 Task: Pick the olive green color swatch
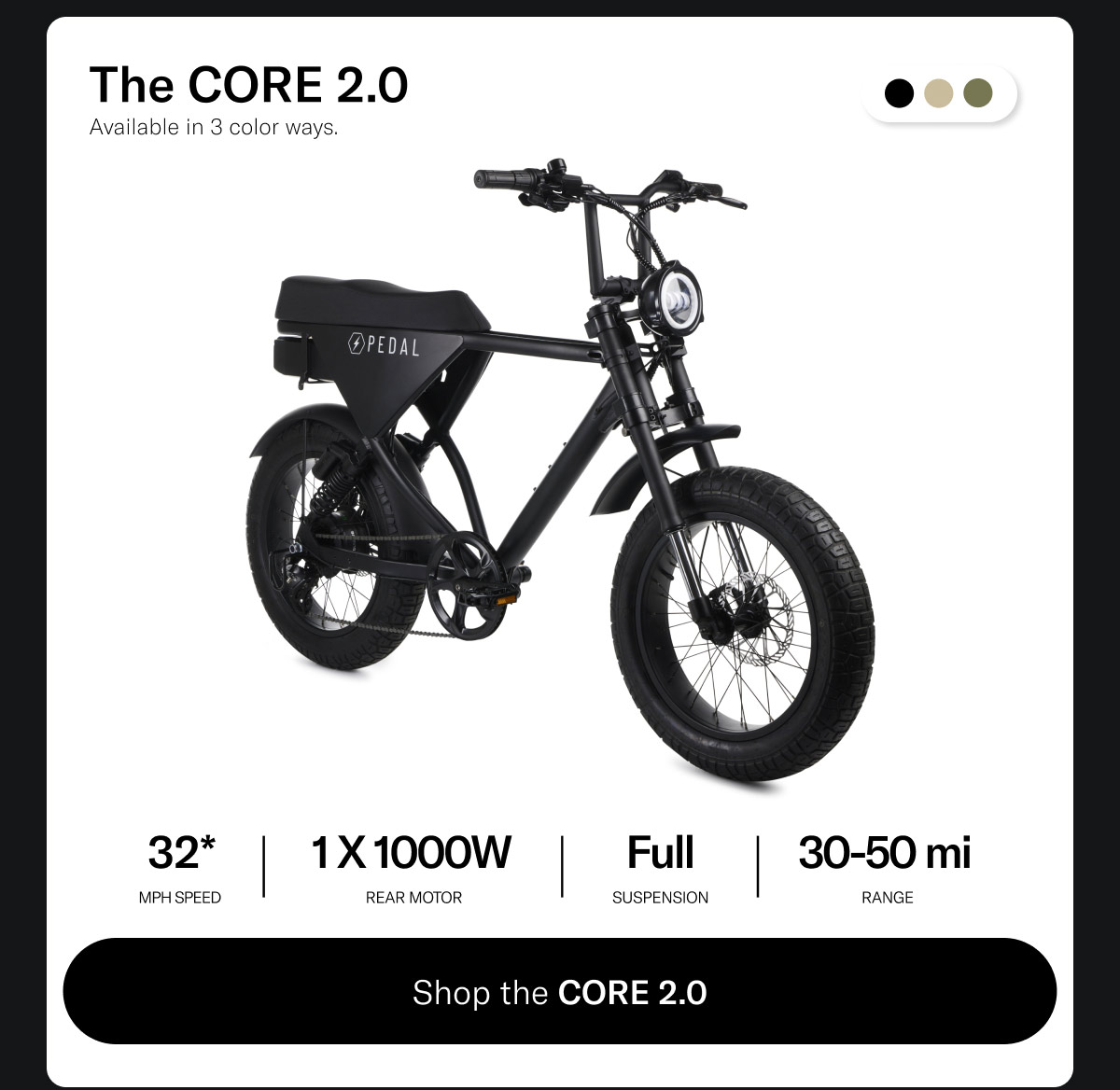977,93
